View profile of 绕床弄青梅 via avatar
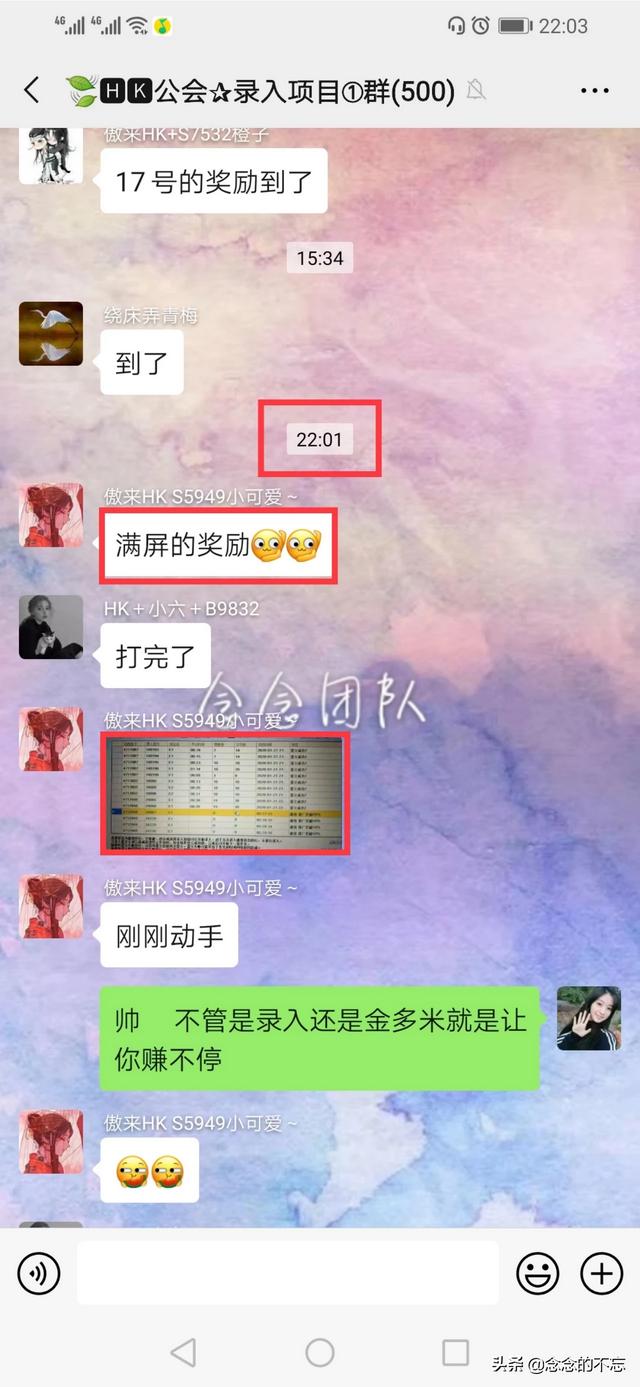The image size is (640, 1387). (51, 334)
